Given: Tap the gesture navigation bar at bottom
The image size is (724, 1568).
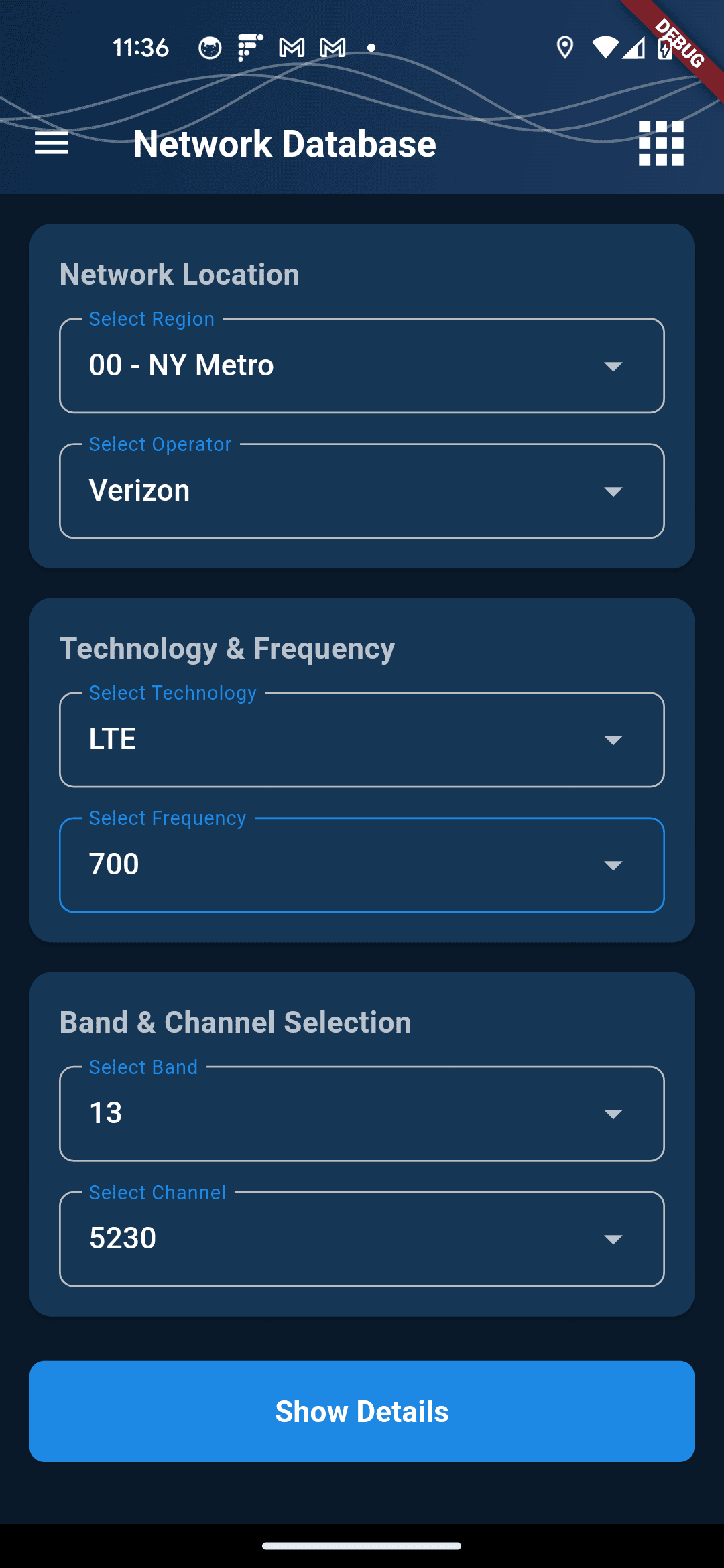Looking at the screenshot, I should [362, 1547].
